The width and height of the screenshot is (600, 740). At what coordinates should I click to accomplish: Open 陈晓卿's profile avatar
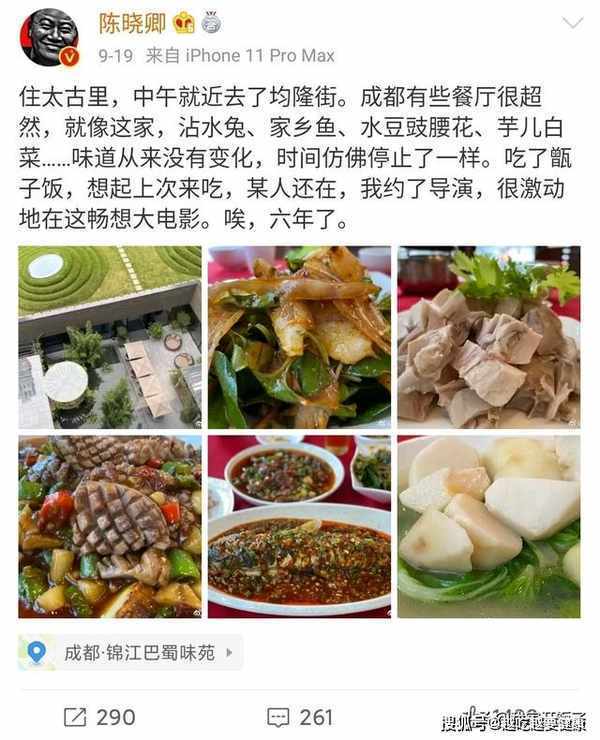point(51,39)
